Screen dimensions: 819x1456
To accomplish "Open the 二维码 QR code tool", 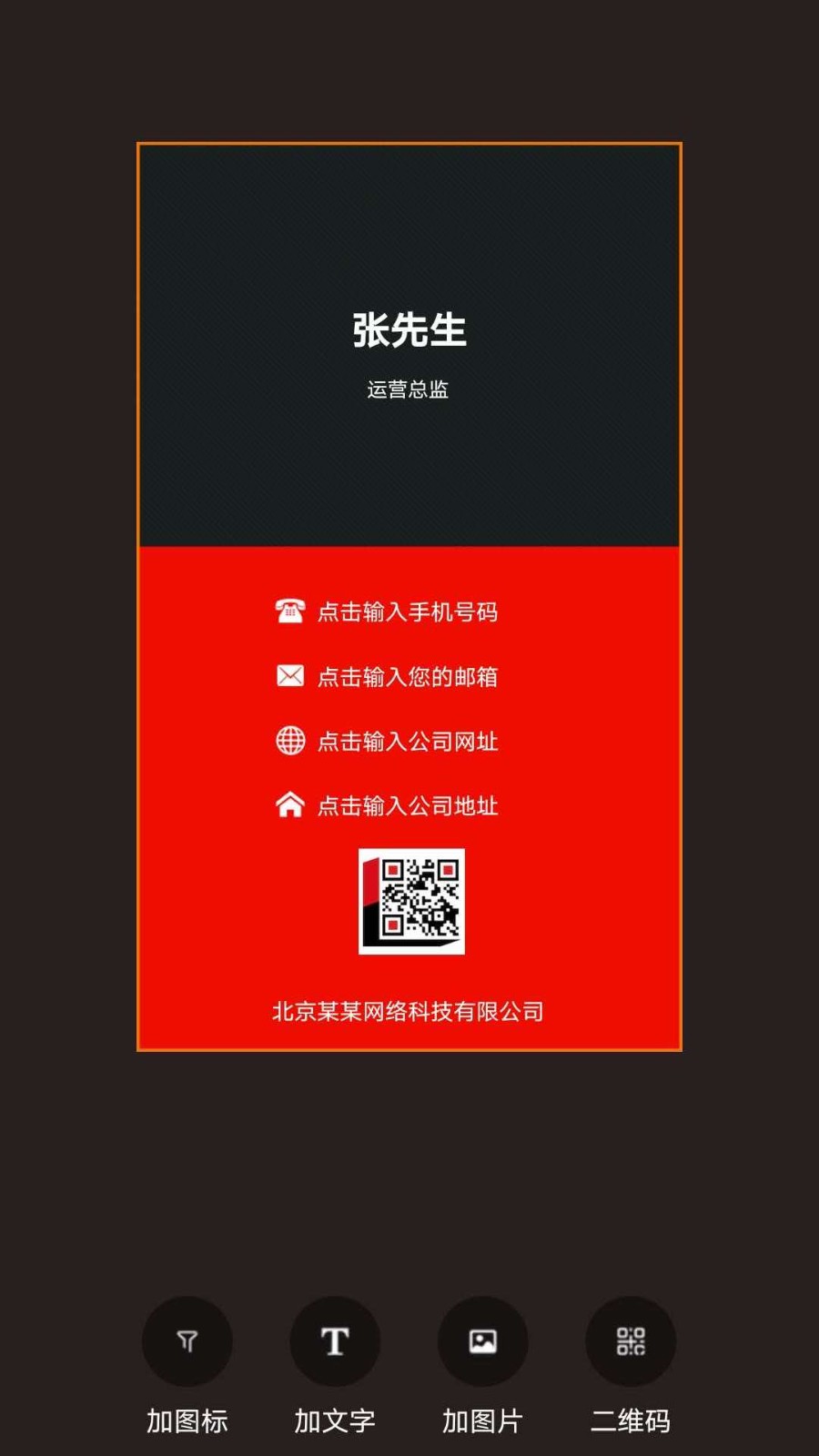I will pos(630,1341).
